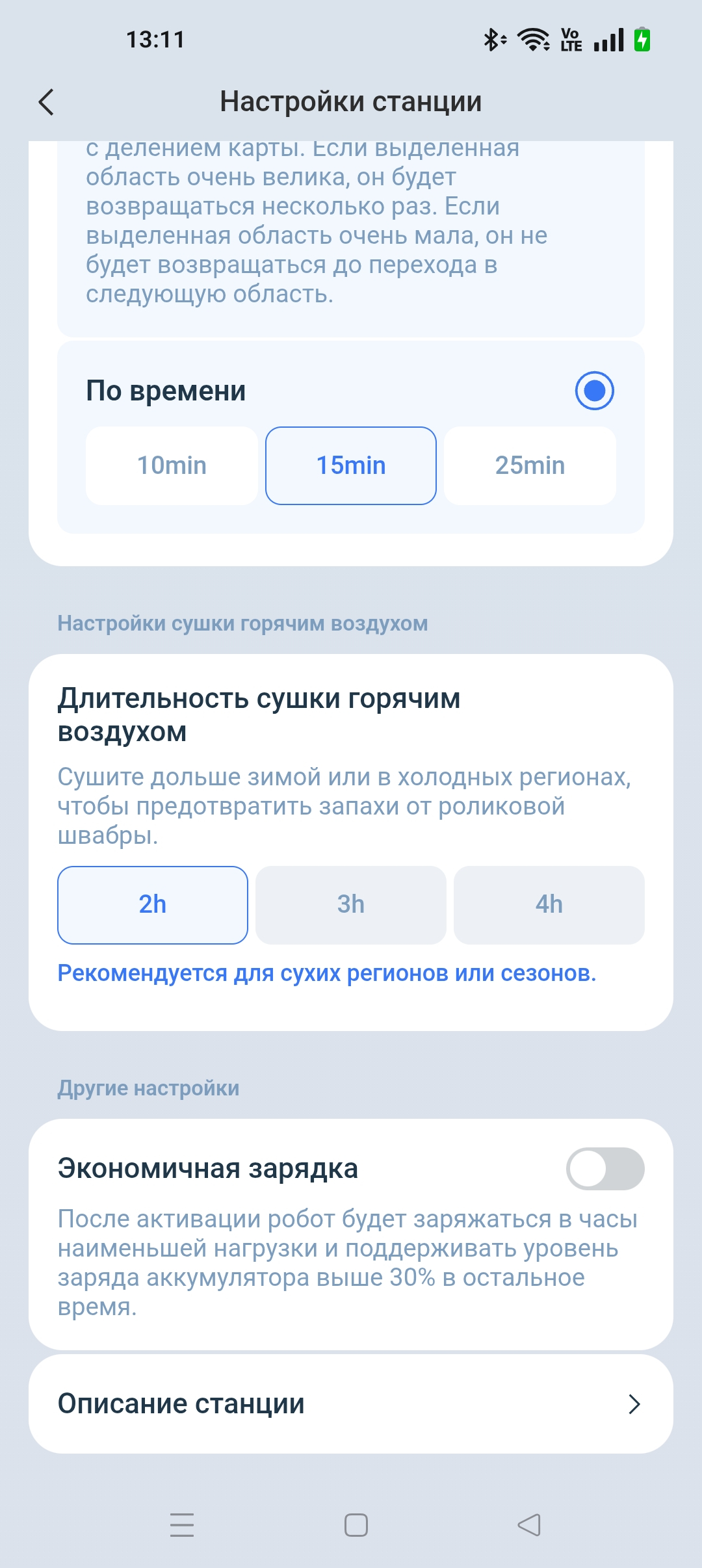The height and width of the screenshot is (1568, 702).
Task: Open recent apps from navigation bar
Action: [182, 1524]
